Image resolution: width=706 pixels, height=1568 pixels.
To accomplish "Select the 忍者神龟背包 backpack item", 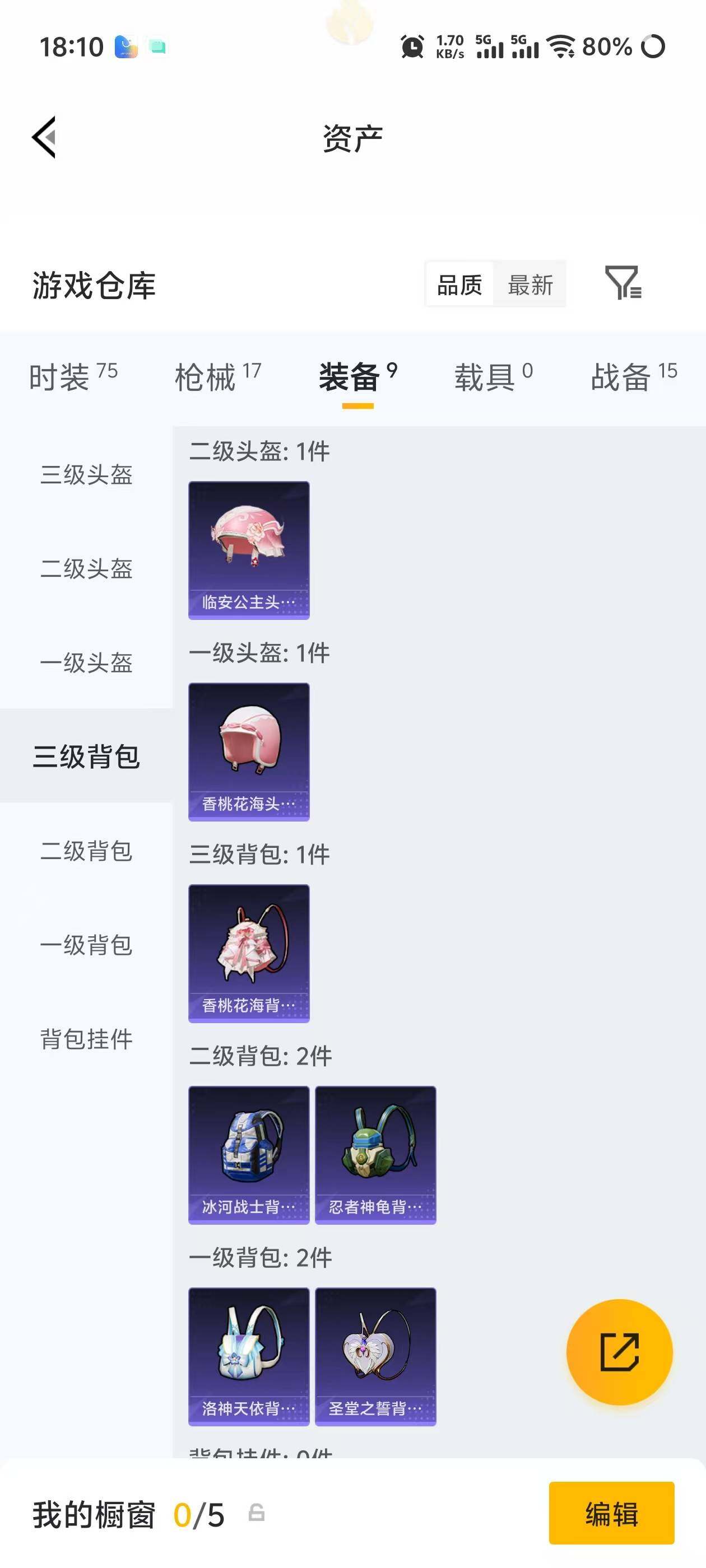I will click(x=375, y=1155).
